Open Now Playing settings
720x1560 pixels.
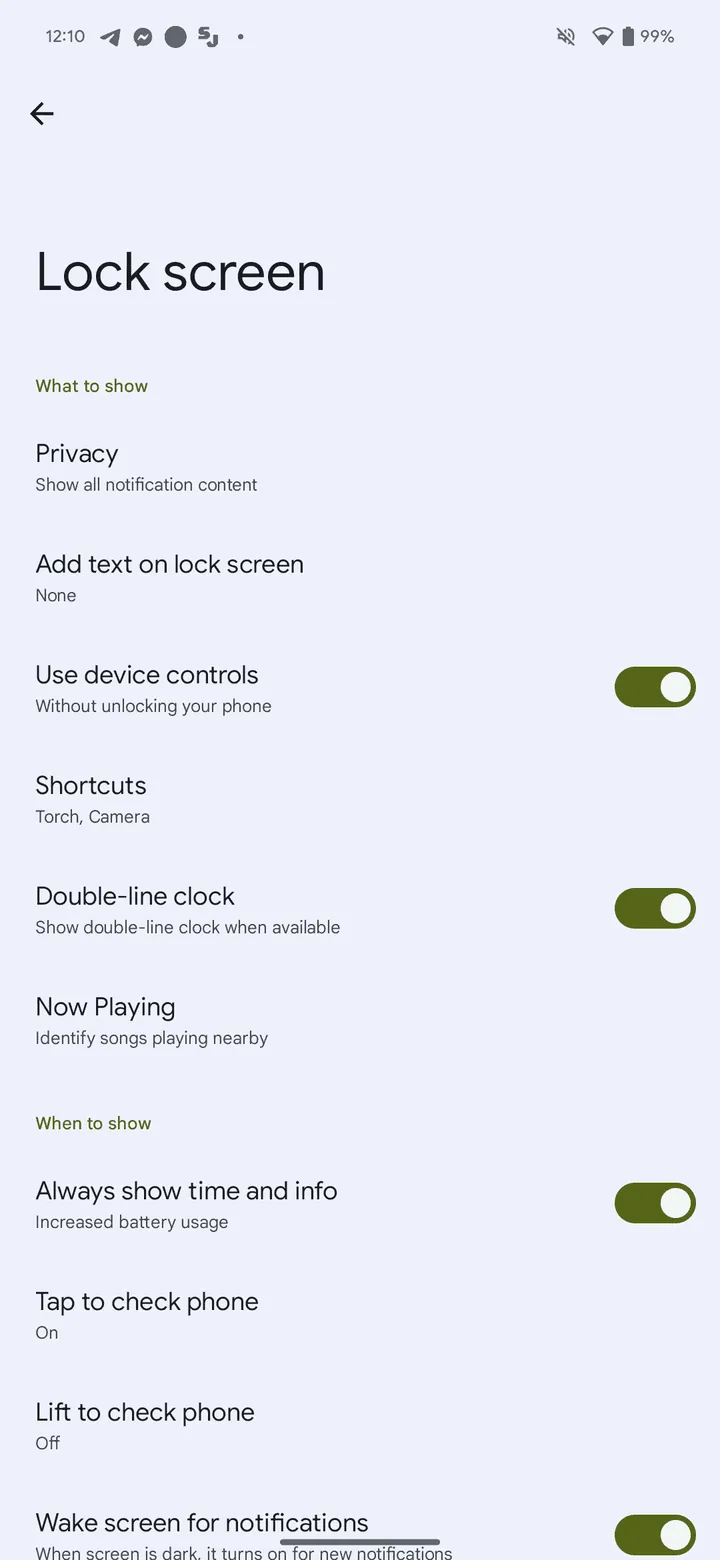coord(151,1019)
